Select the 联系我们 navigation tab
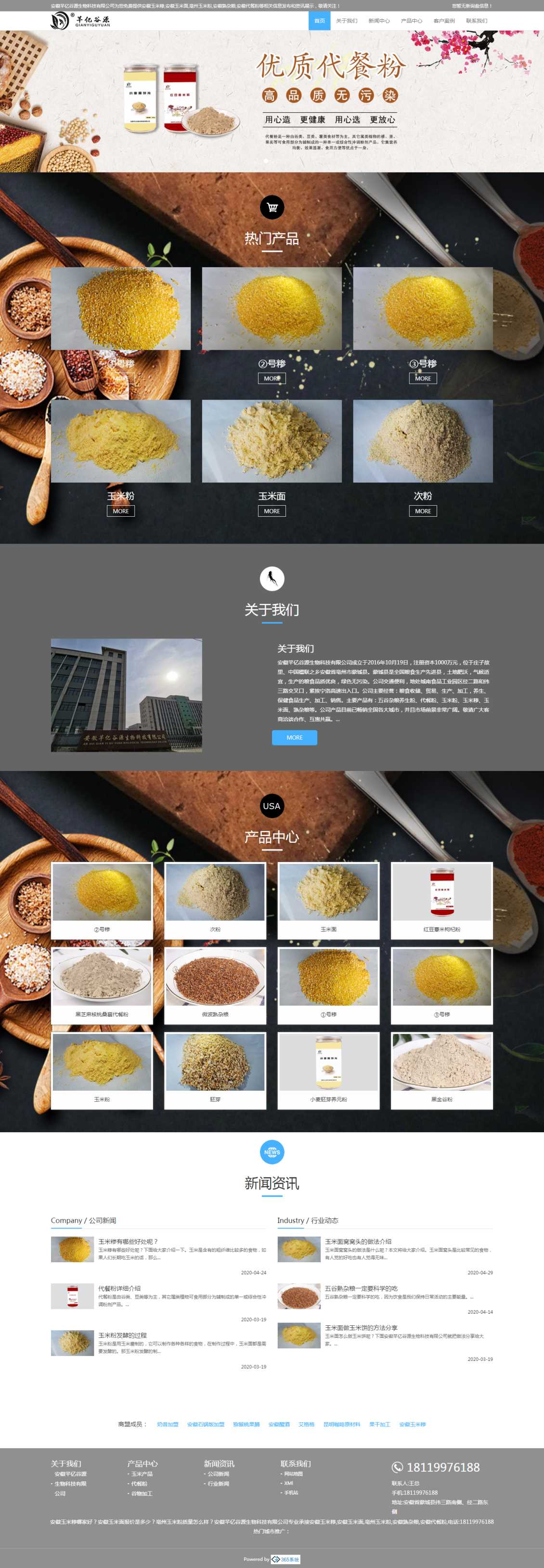544x1568 pixels. 477,21
